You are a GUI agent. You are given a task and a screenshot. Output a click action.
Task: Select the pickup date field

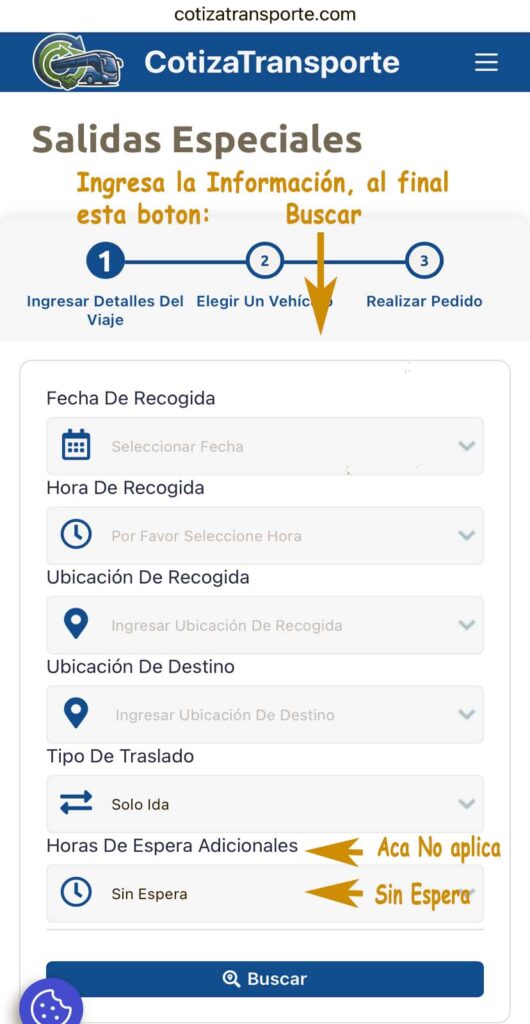pyautogui.click(x=264, y=446)
